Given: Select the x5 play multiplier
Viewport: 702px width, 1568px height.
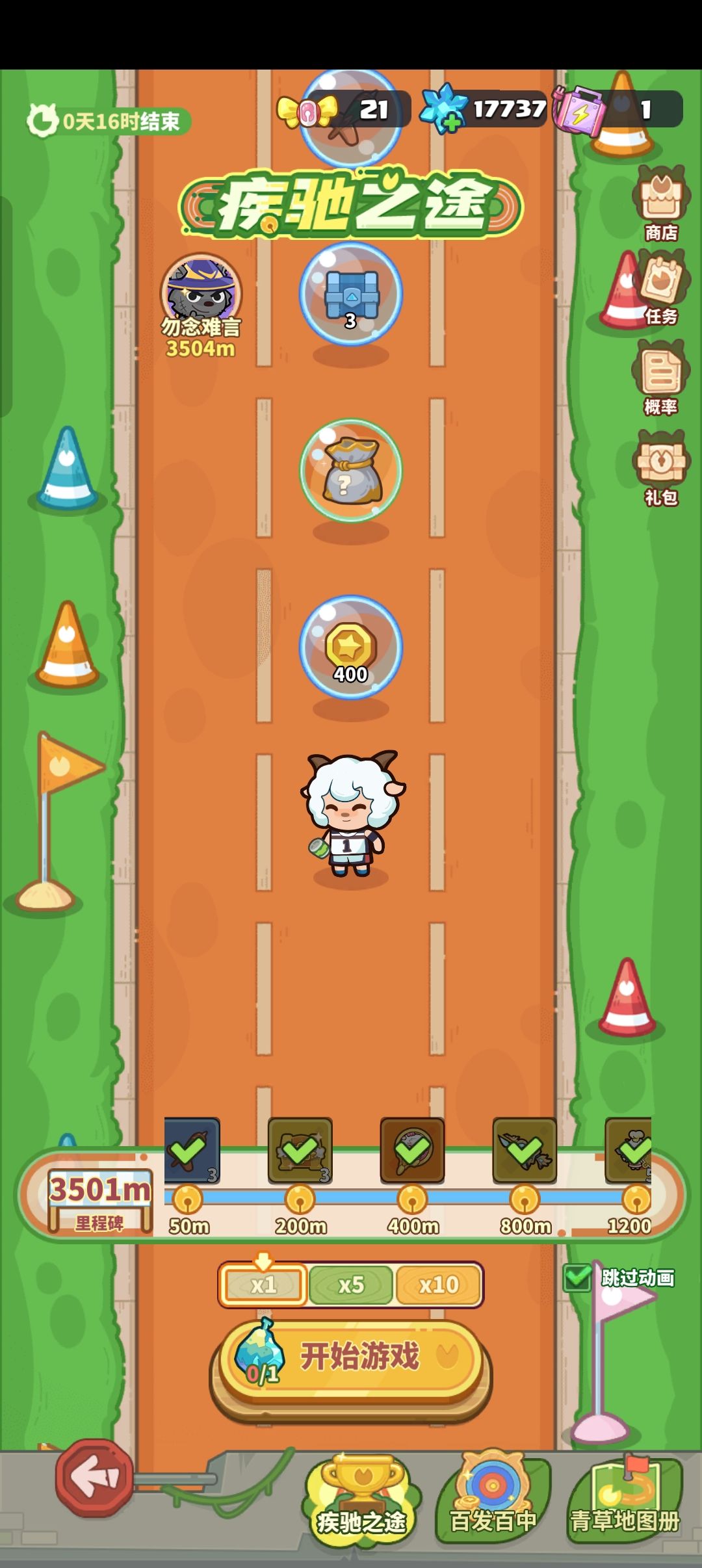Looking at the screenshot, I should point(351,1284).
